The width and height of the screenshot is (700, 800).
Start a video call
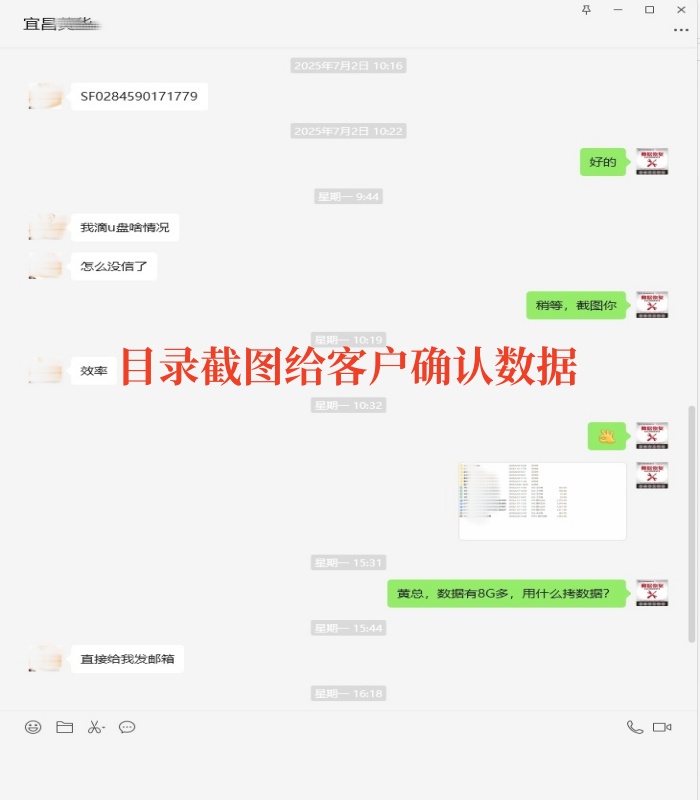662,727
